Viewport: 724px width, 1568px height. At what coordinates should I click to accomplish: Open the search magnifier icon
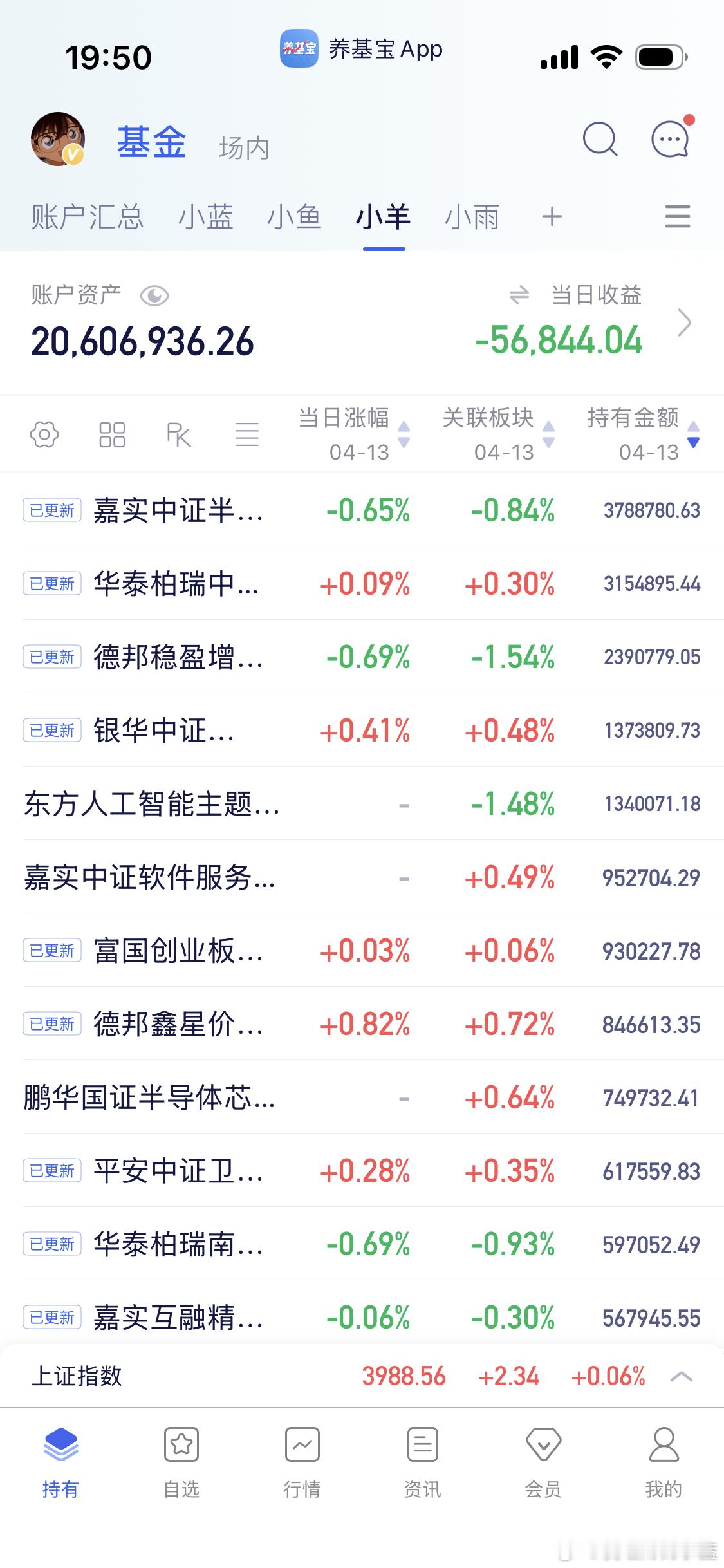point(600,139)
